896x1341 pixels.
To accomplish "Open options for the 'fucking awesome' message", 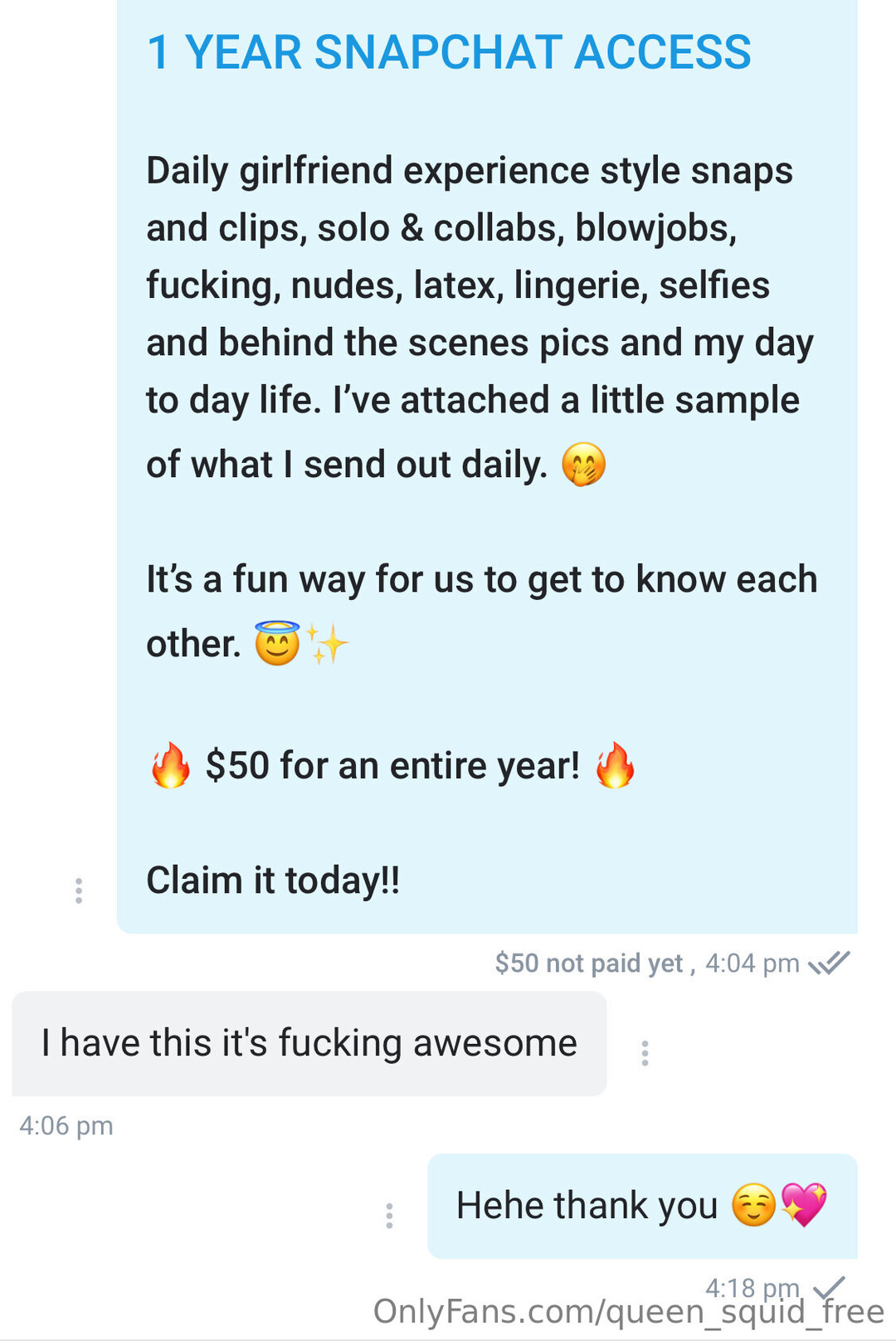I will [645, 1053].
